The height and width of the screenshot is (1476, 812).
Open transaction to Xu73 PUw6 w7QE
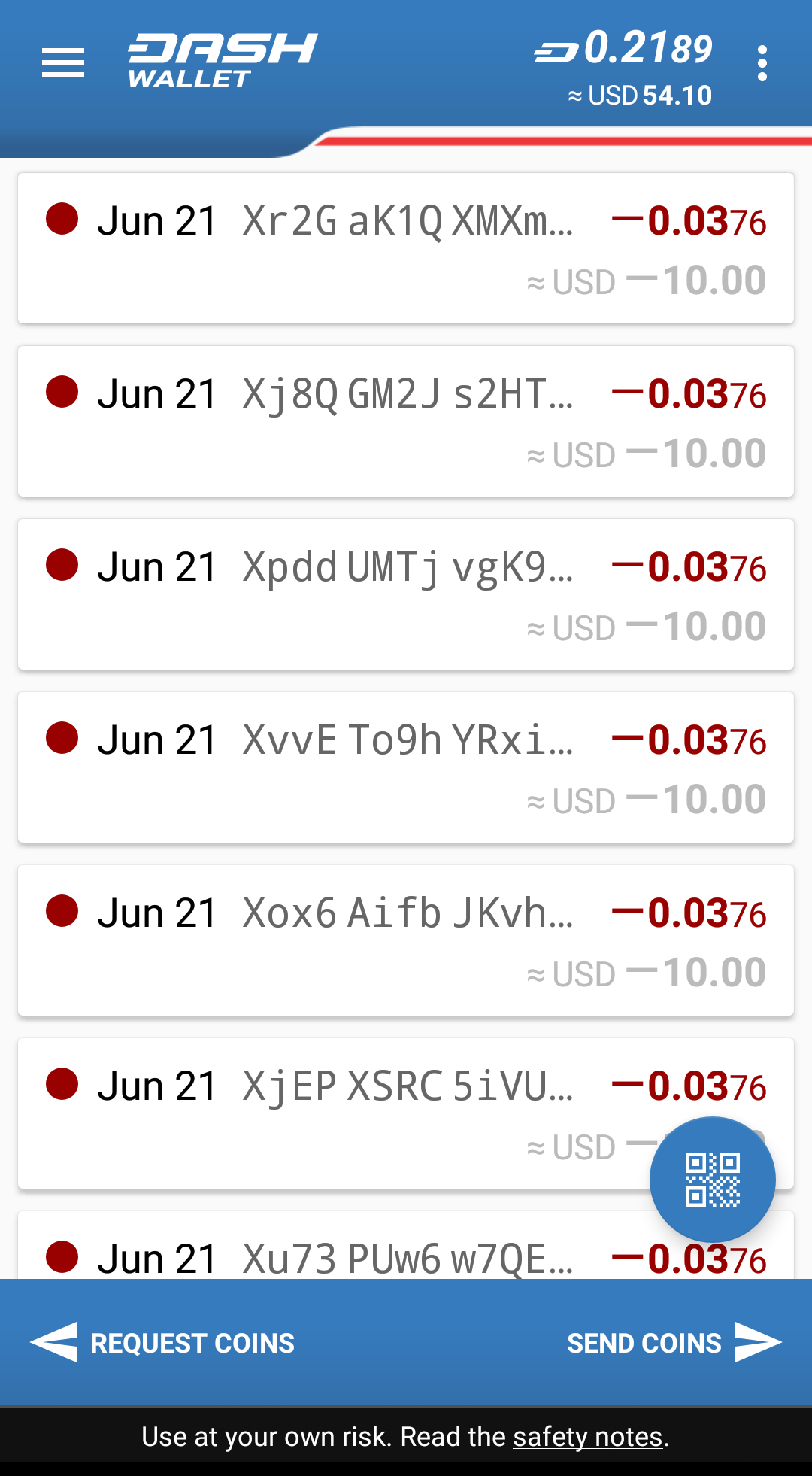tap(406, 1245)
